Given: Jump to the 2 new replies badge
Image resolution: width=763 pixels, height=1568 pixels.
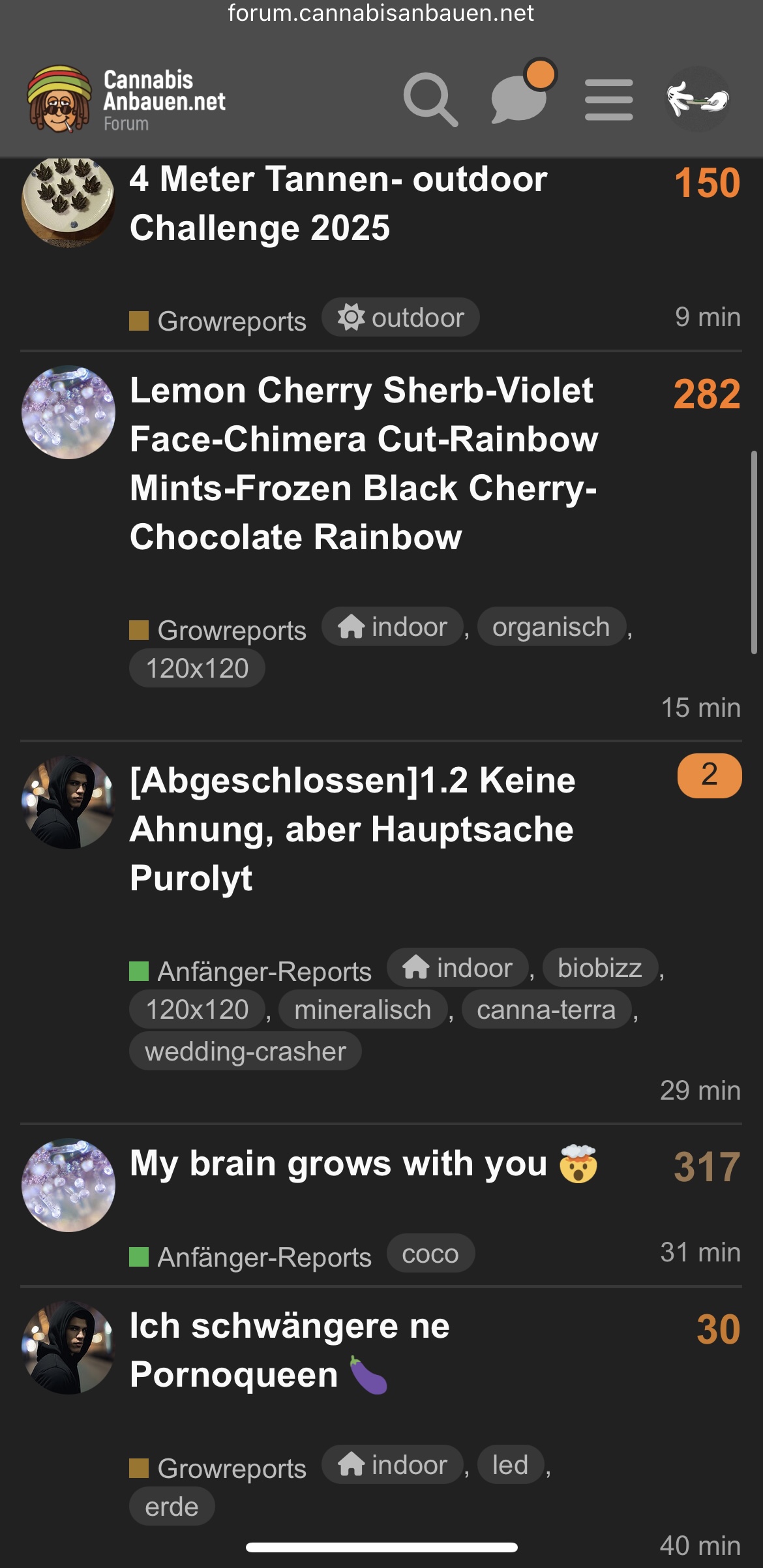Looking at the screenshot, I should pyautogui.click(x=709, y=776).
